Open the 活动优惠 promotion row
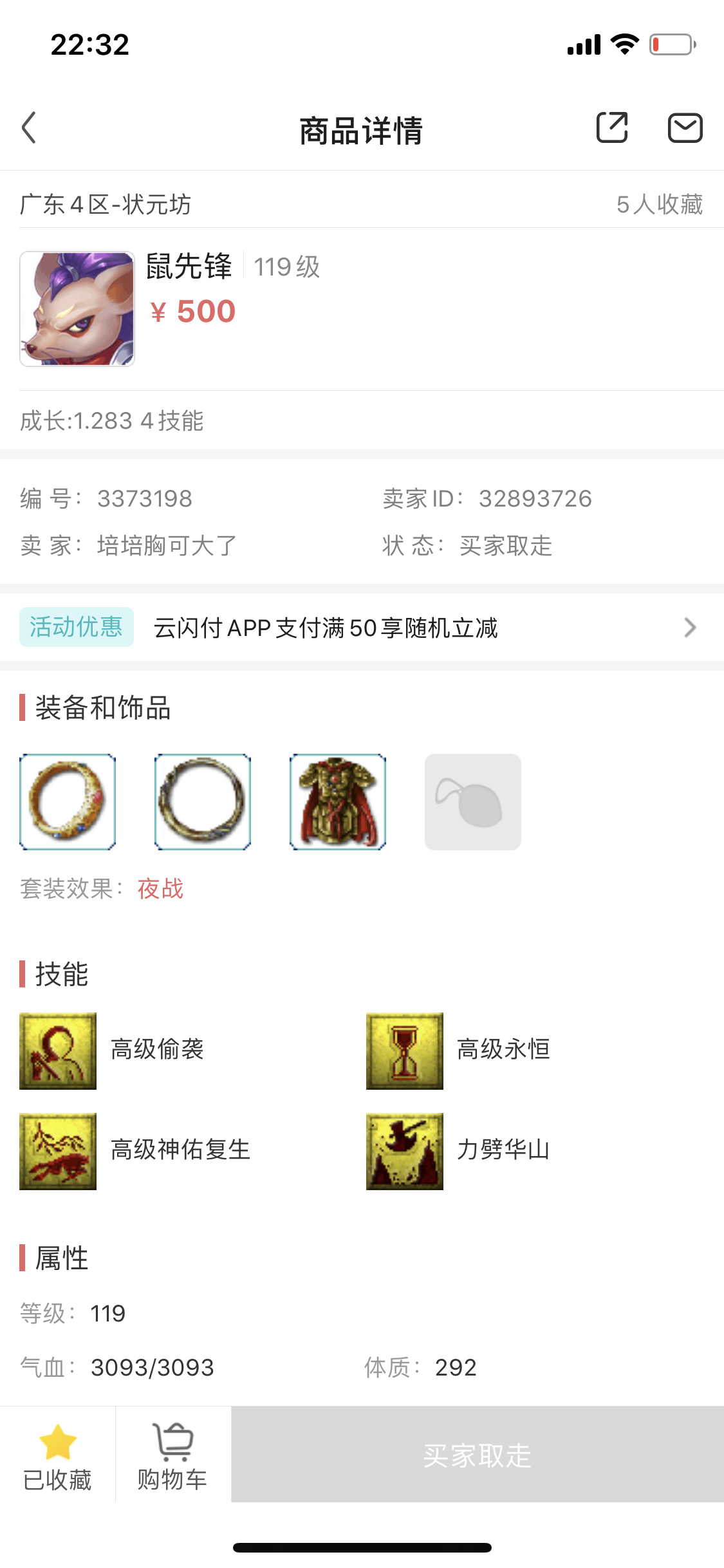Screen dimensions: 724x1568 tap(362, 628)
